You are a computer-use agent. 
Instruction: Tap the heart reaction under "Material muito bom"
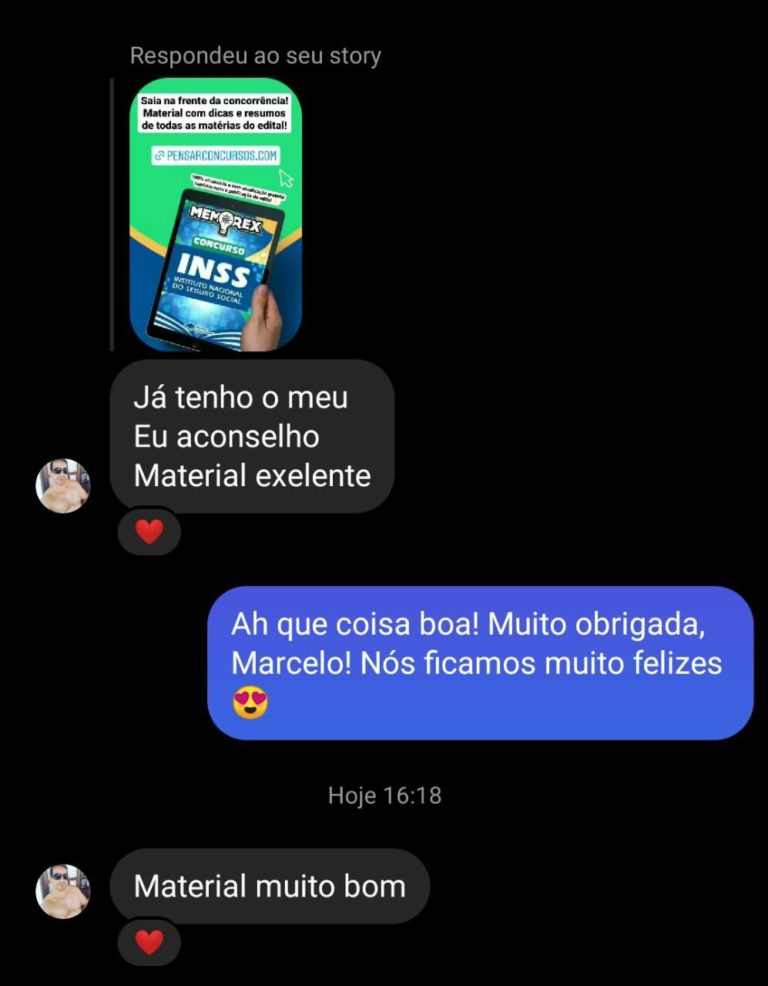click(x=149, y=942)
